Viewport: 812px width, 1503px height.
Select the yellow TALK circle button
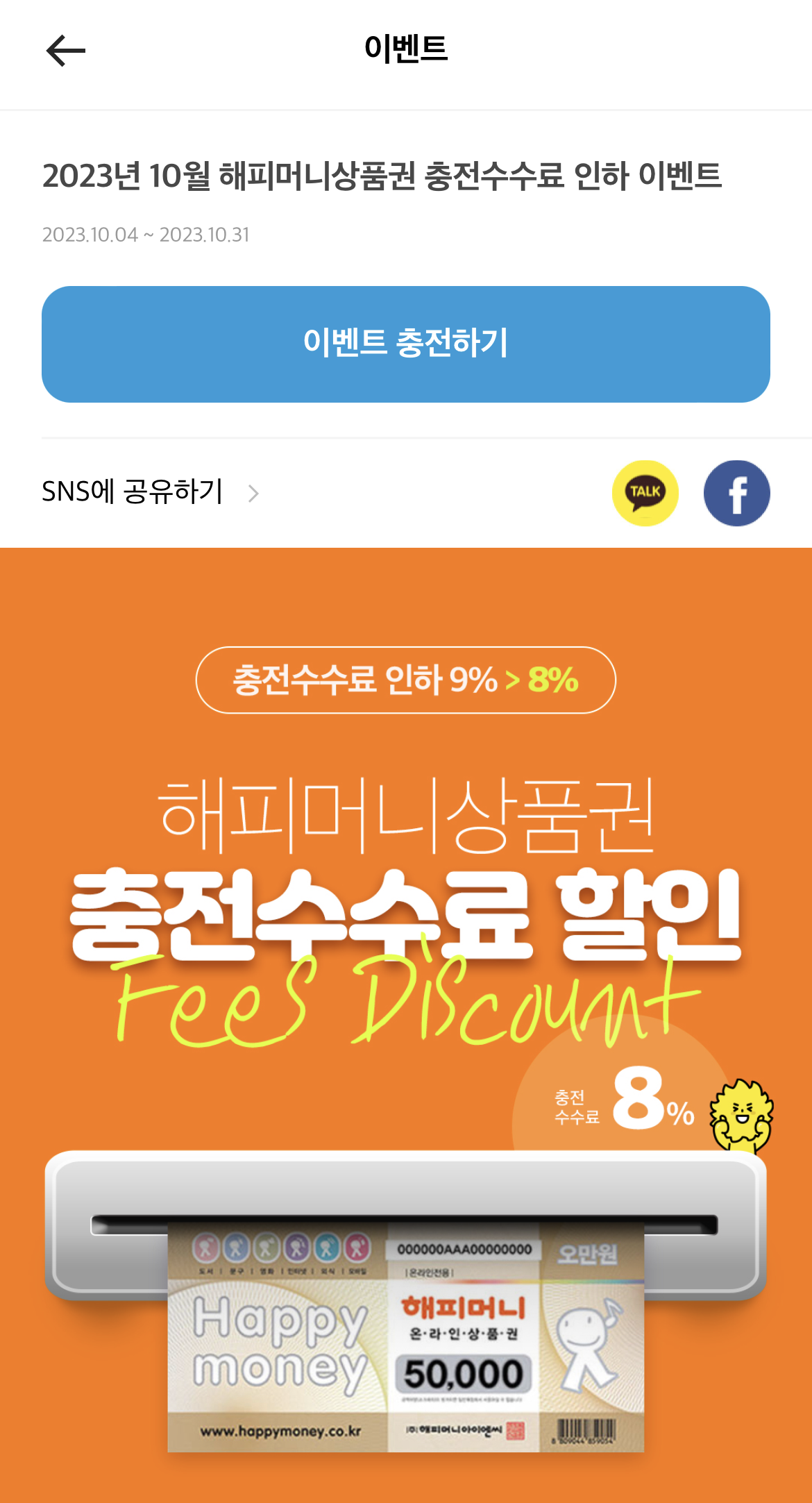pyautogui.click(x=645, y=493)
